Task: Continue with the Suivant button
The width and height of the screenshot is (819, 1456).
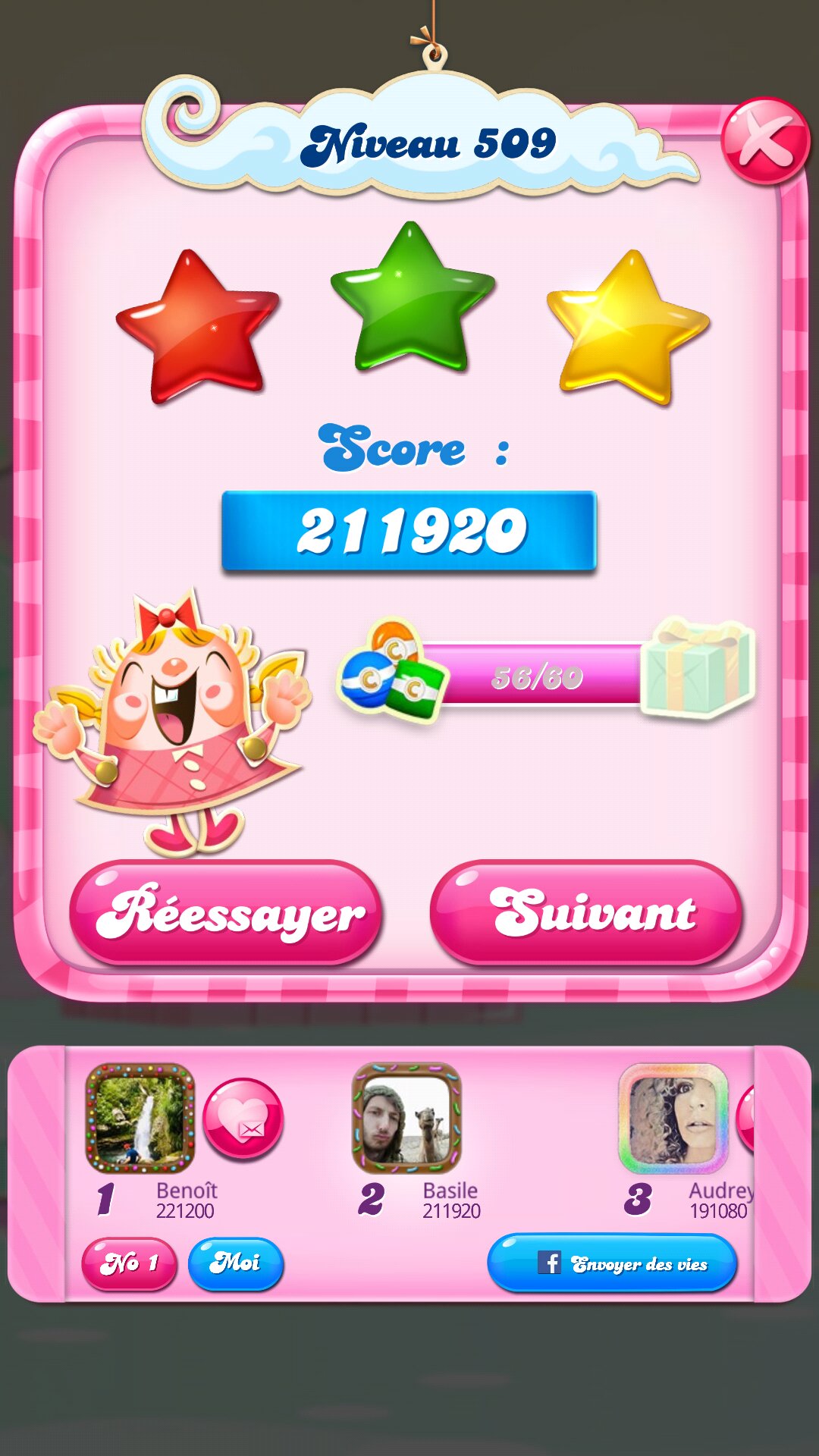Action: (x=585, y=913)
